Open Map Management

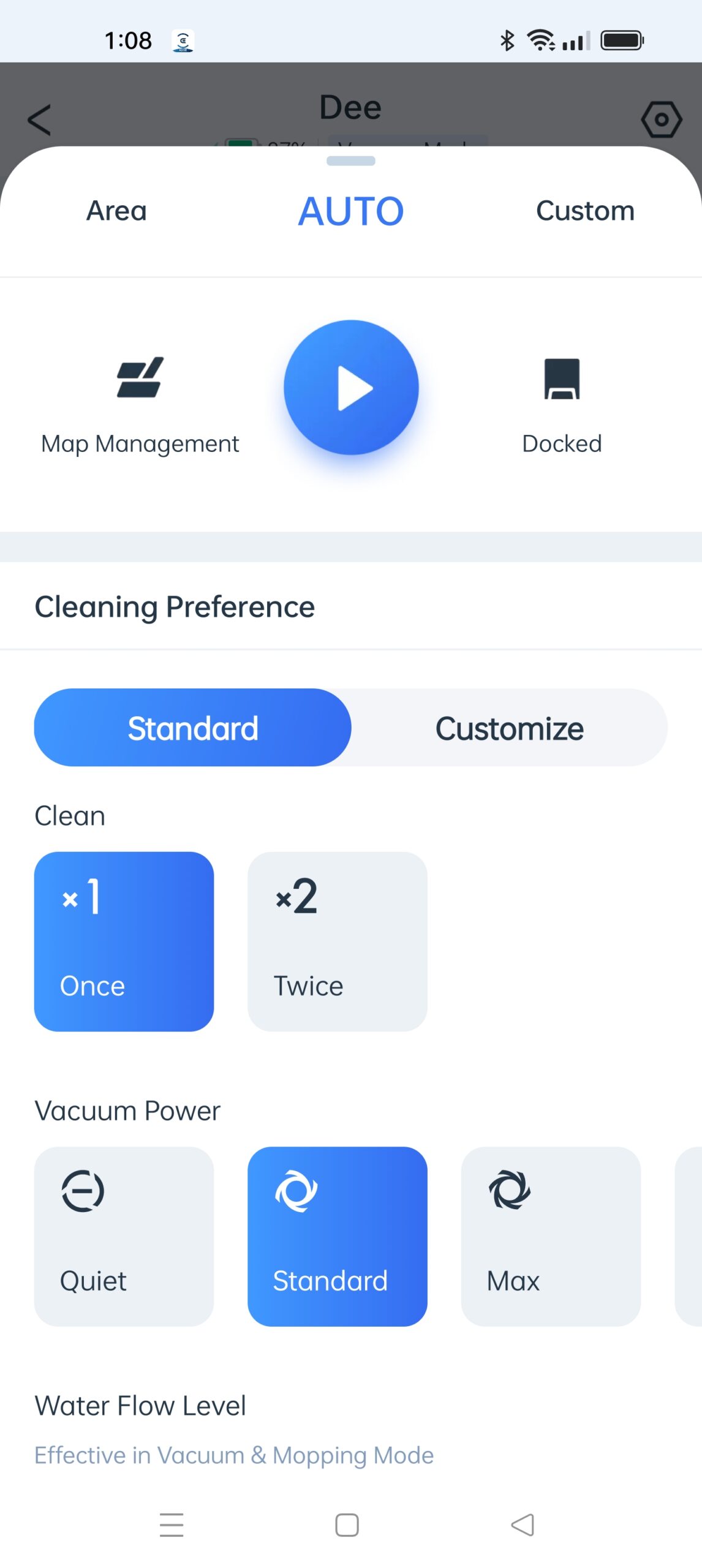click(x=140, y=404)
